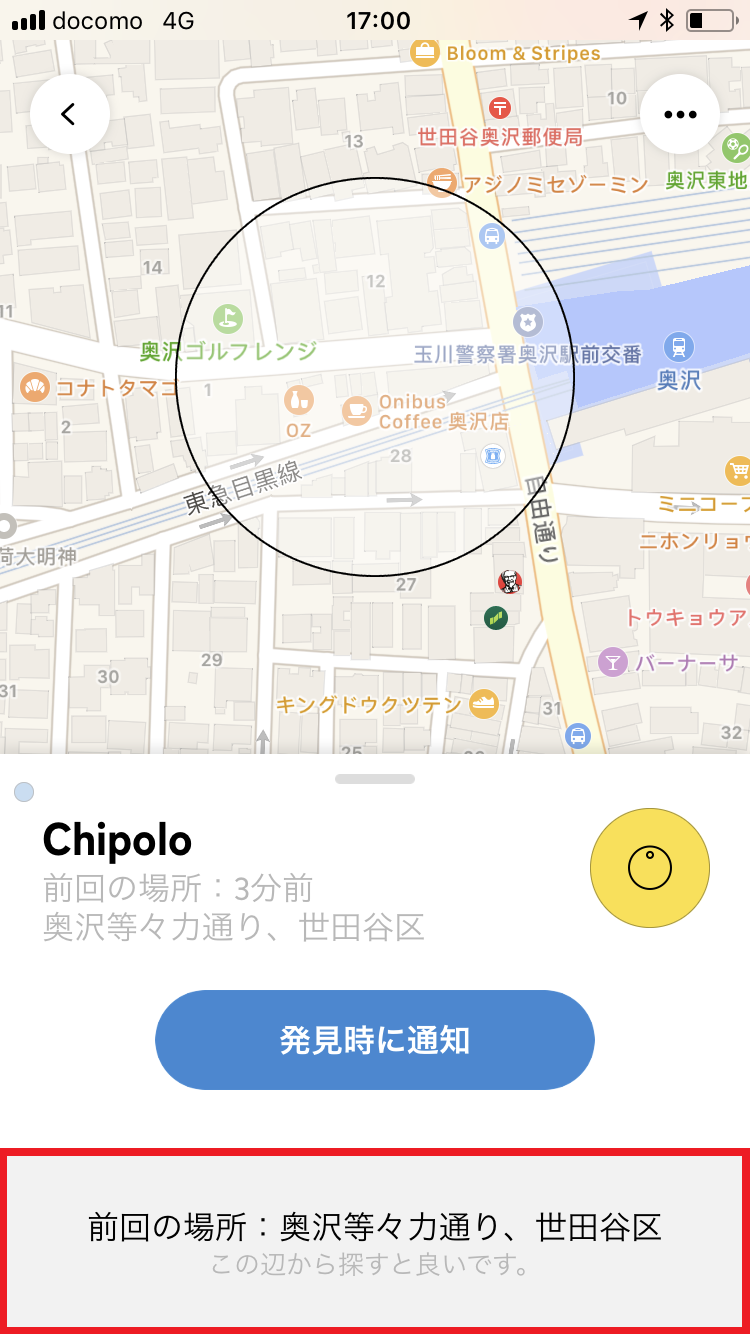Open Bloom & Stripes map marker

click(x=424, y=53)
